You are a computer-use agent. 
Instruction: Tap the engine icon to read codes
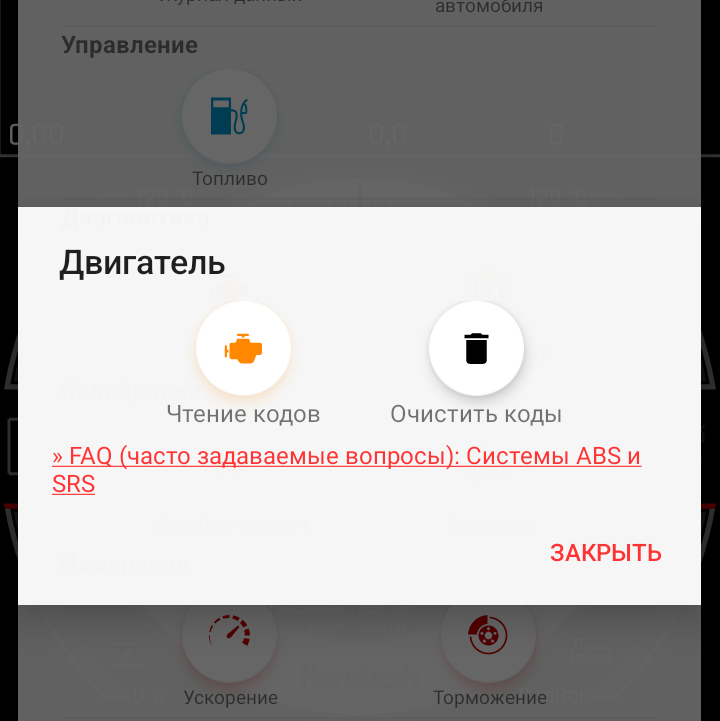tap(243, 349)
